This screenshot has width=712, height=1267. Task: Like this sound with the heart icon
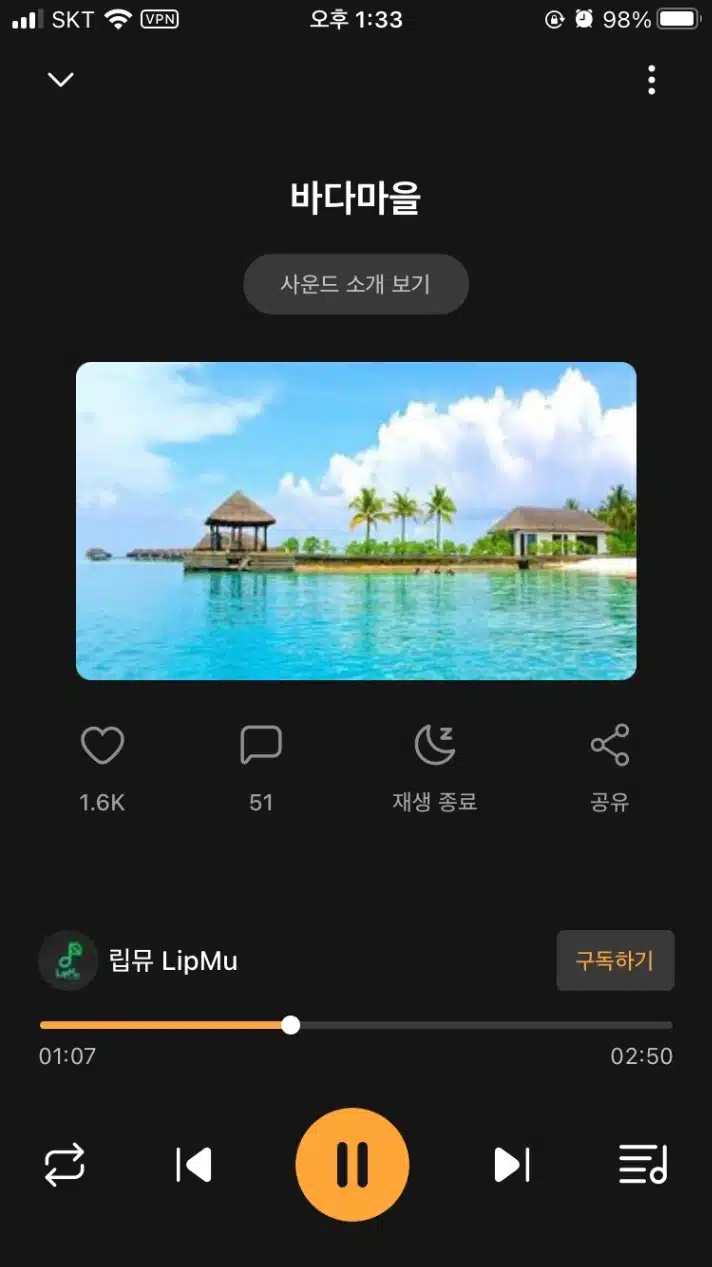pyautogui.click(x=102, y=746)
